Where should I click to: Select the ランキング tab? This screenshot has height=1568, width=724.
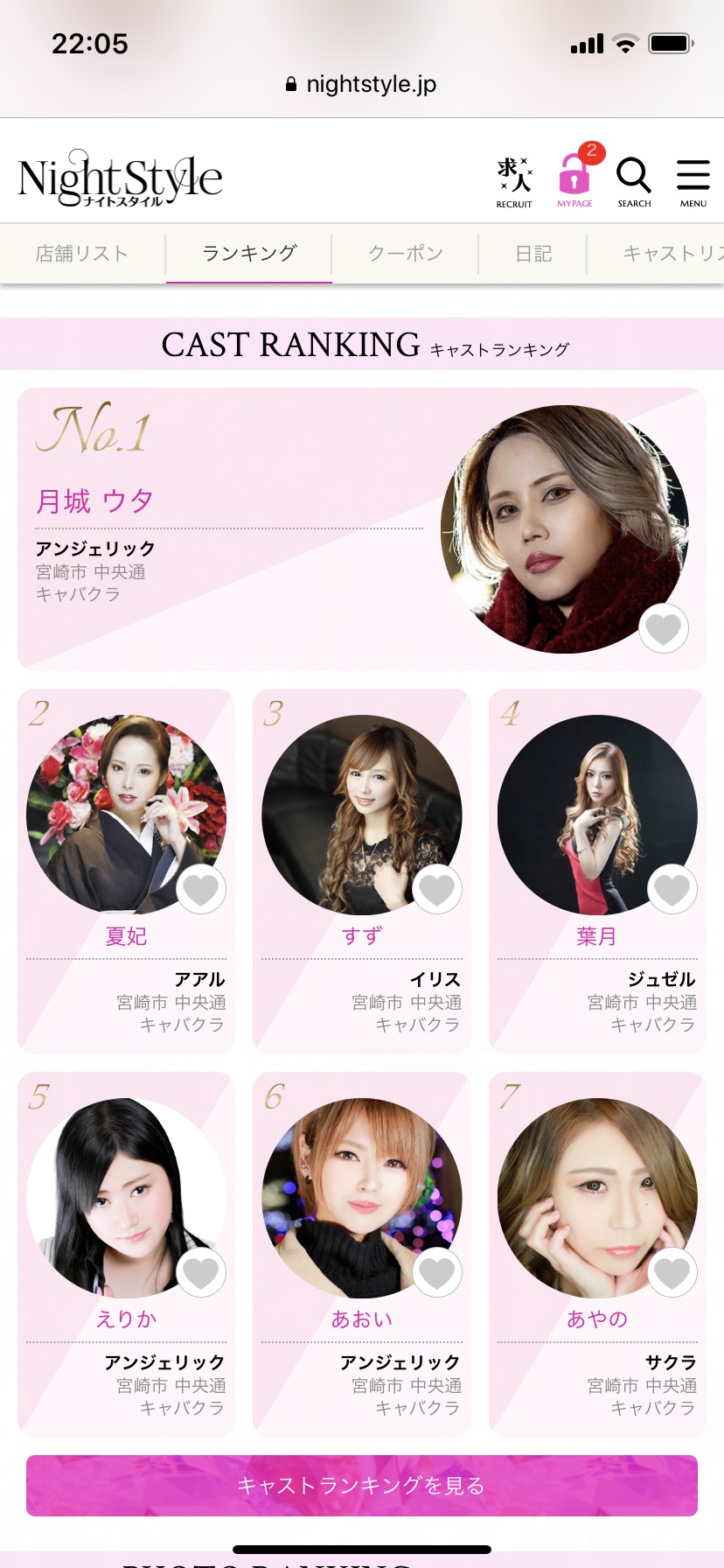click(249, 254)
